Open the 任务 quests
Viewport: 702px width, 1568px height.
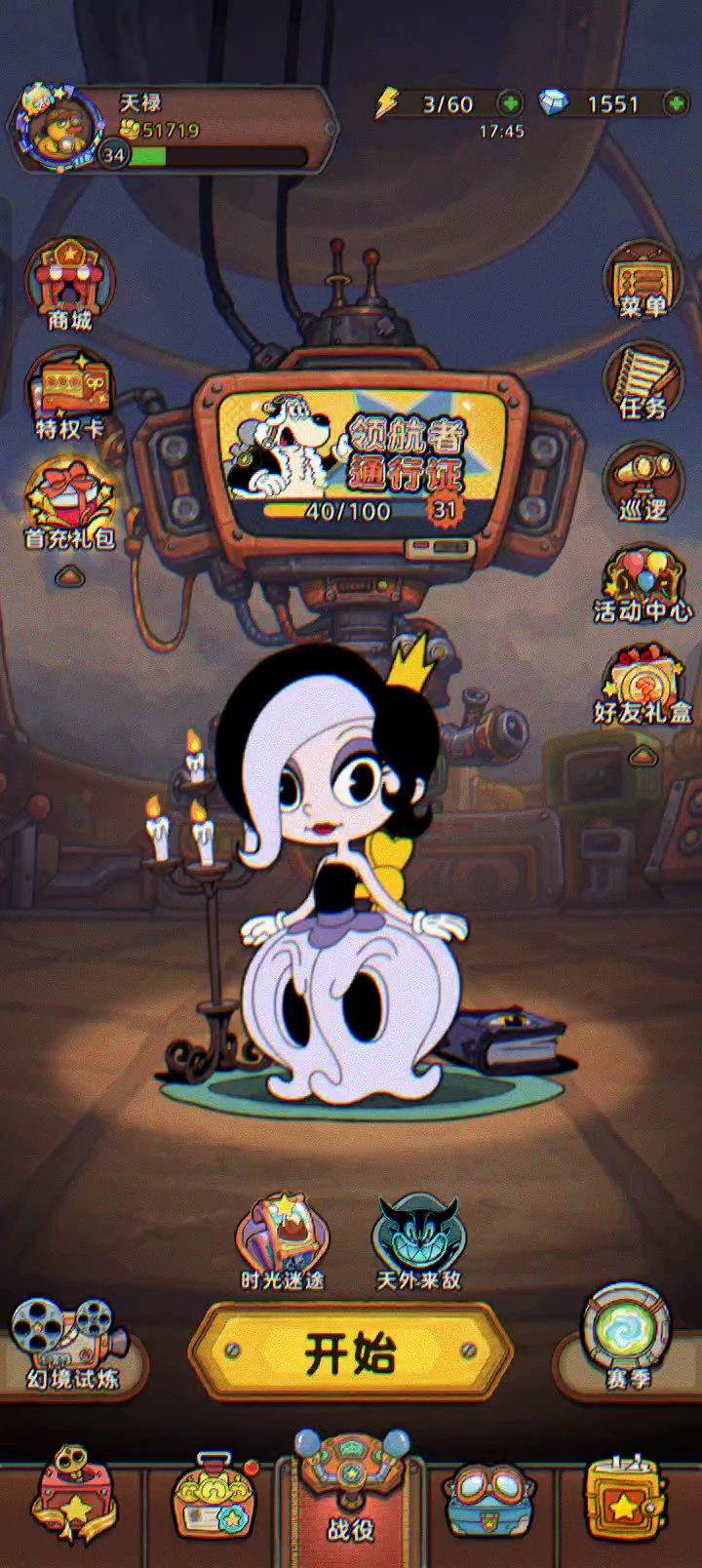pyautogui.click(x=642, y=382)
